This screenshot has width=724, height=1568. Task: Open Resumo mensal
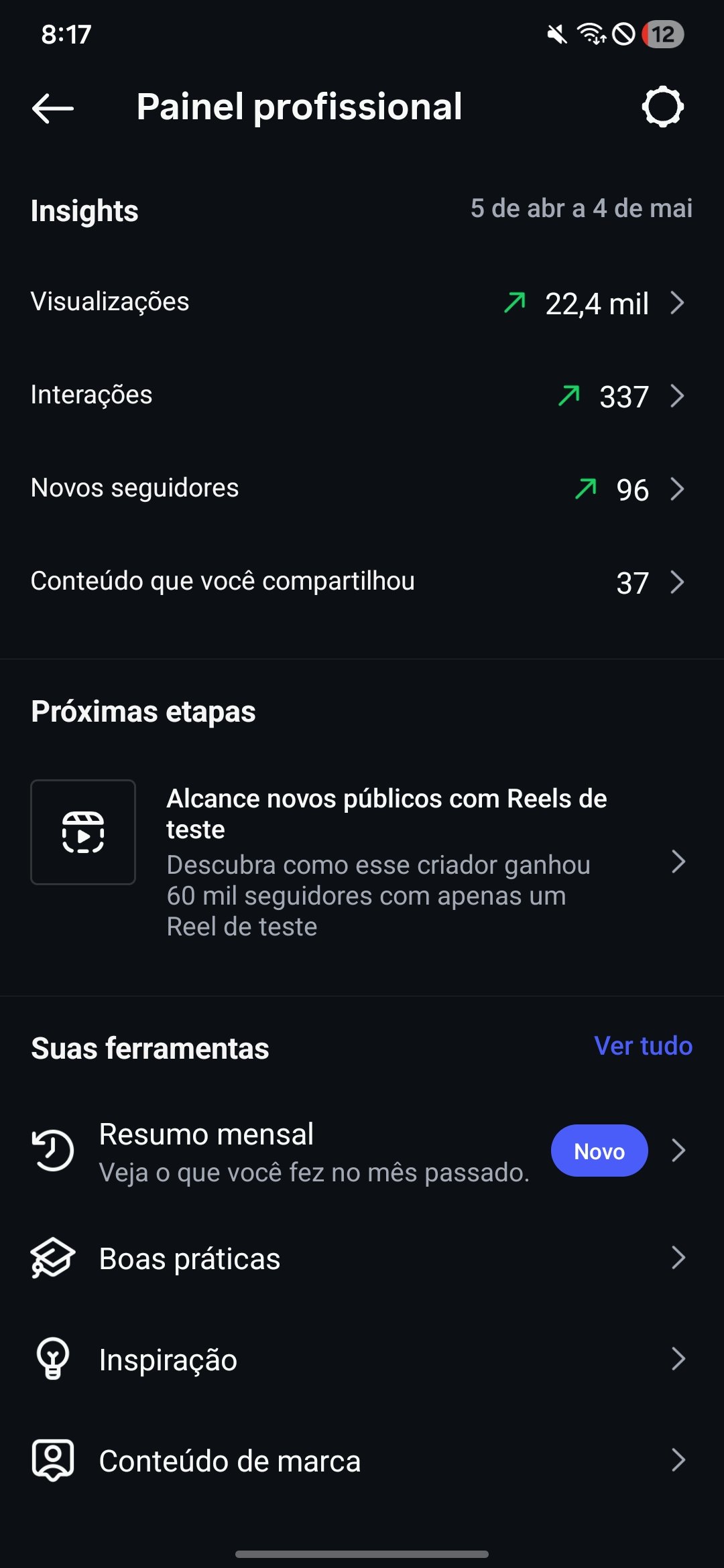(362, 1151)
